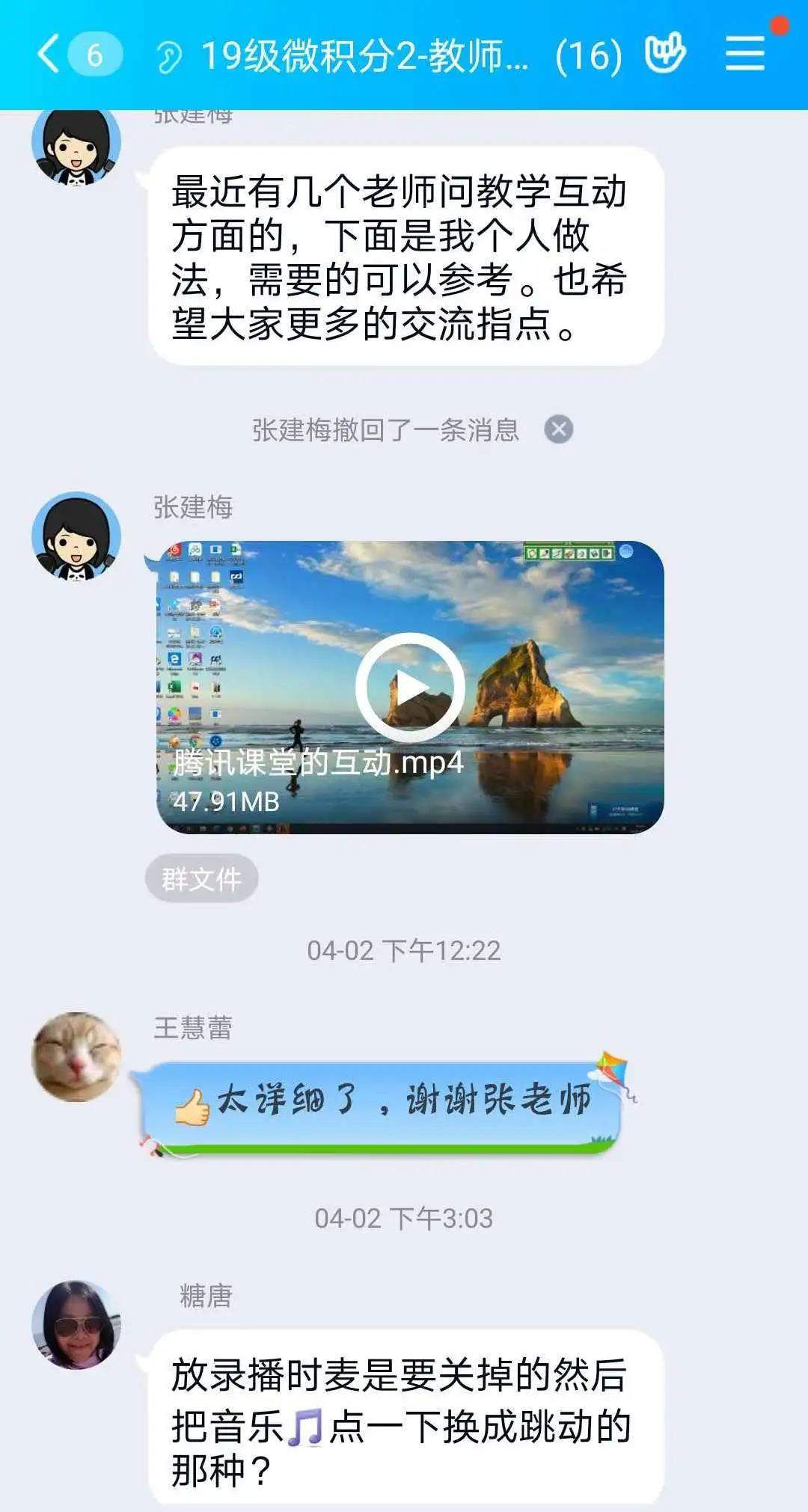Image resolution: width=808 pixels, height=1512 pixels.
Task: Tap the ear listen-mode icon in header
Action: click(x=169, y=56)
